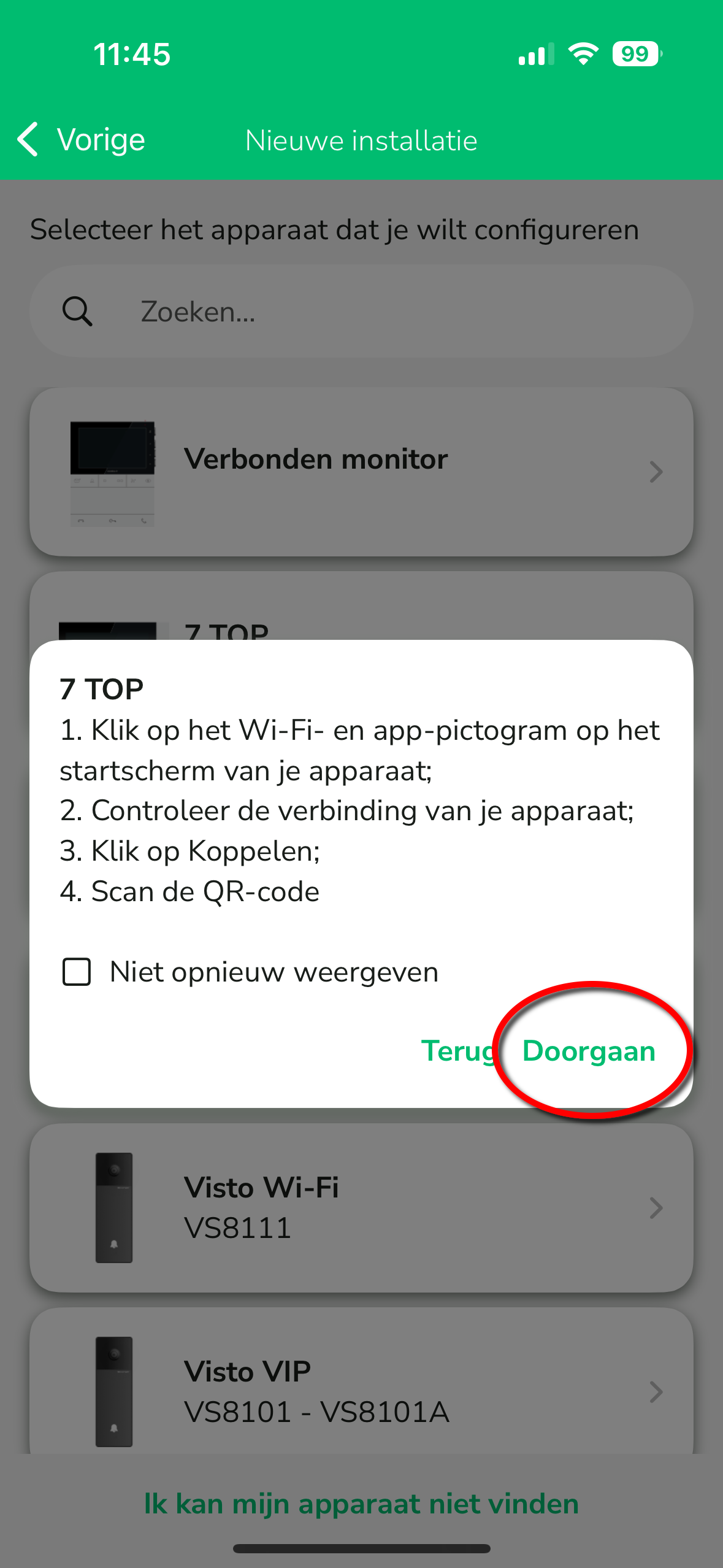This screenshot has width=723, height=1568.
Task: Check the 'Niet opnieuw weergeven' checkbox
Action: [77, 972]
